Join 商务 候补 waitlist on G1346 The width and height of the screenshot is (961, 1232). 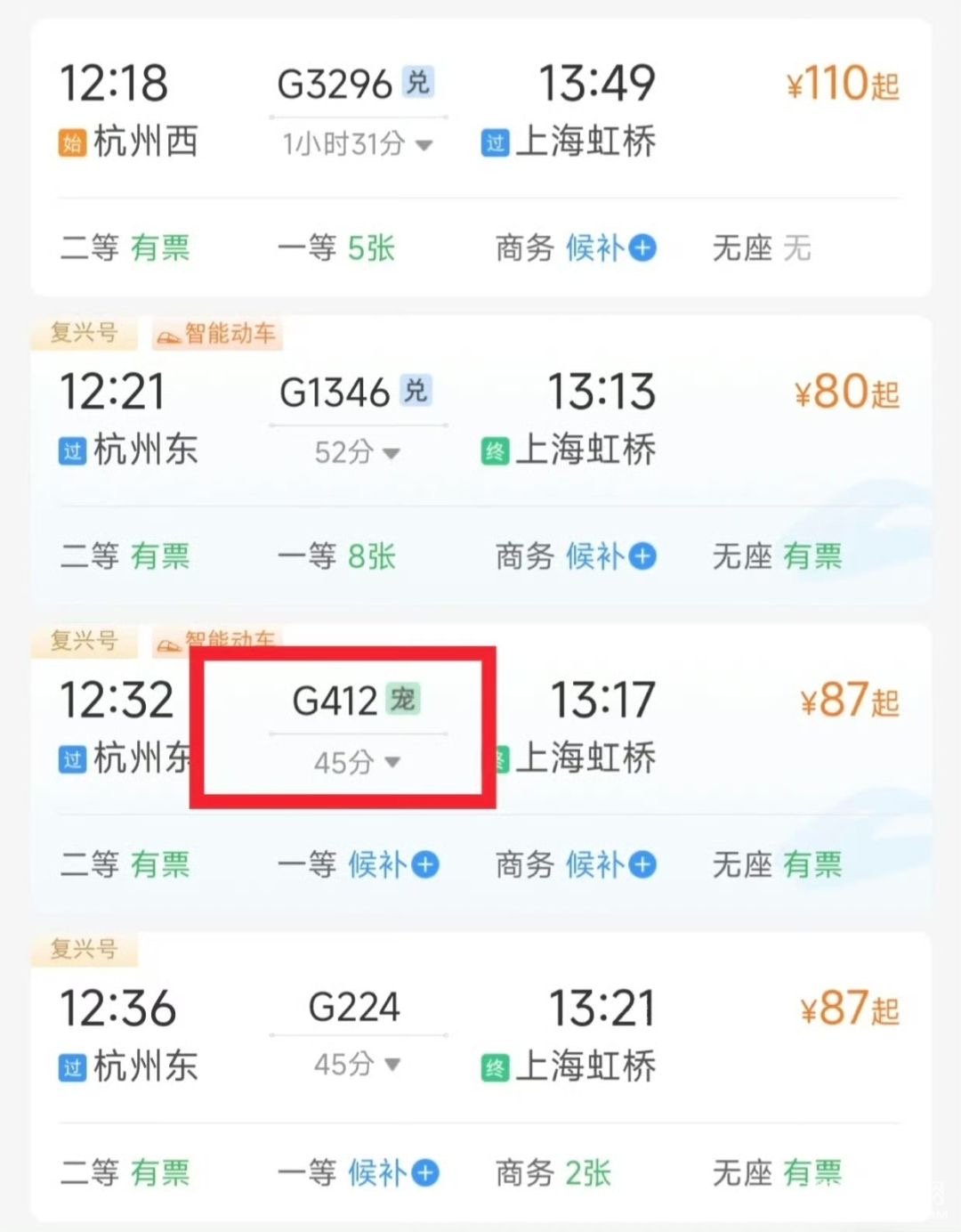(x=642, y=557)
